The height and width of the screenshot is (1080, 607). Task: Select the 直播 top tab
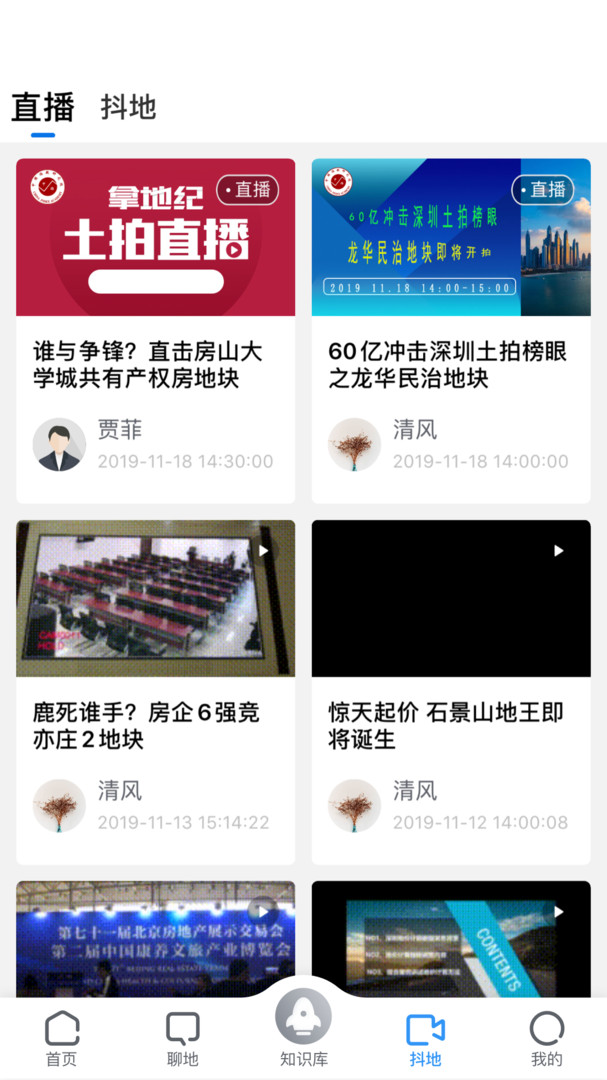[x=43, y=107]
